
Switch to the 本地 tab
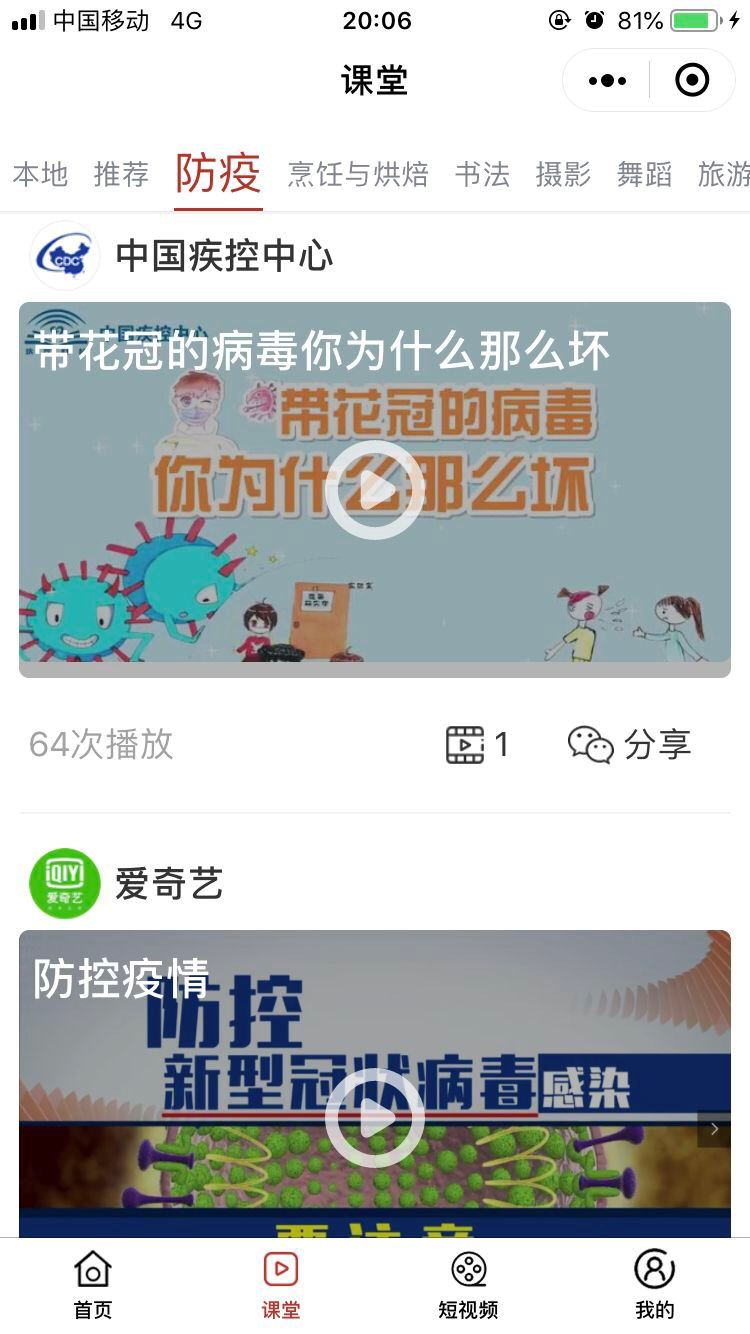tap(40, 174)
